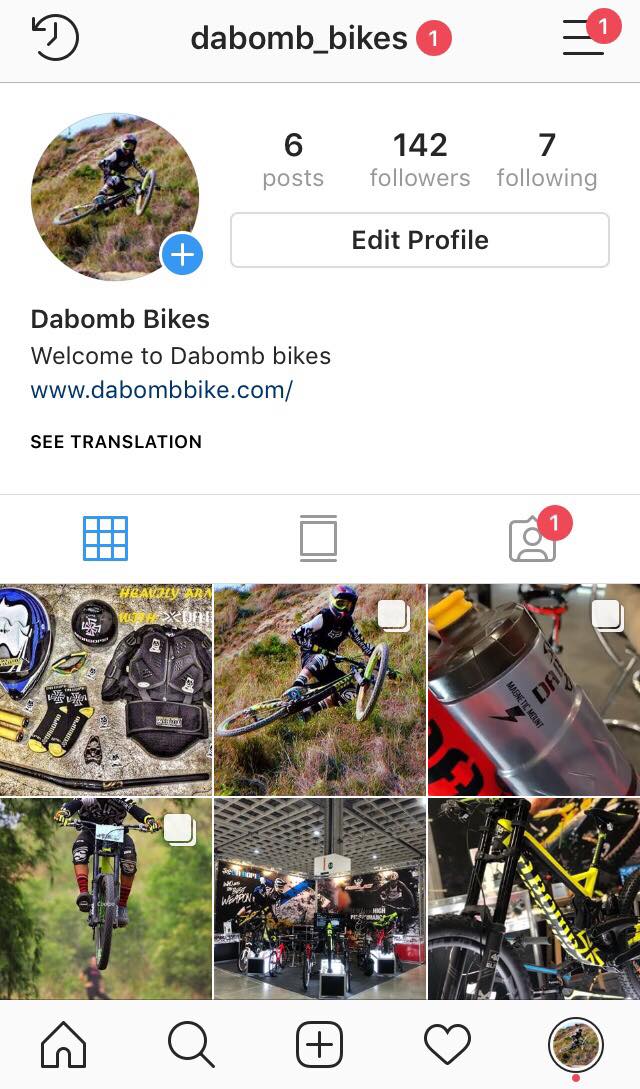Open the hamburger menu with notification badge
Image resolution: width=640 pixels, height=1089 pixels.
pyautogui.click(x=584, y=38)
